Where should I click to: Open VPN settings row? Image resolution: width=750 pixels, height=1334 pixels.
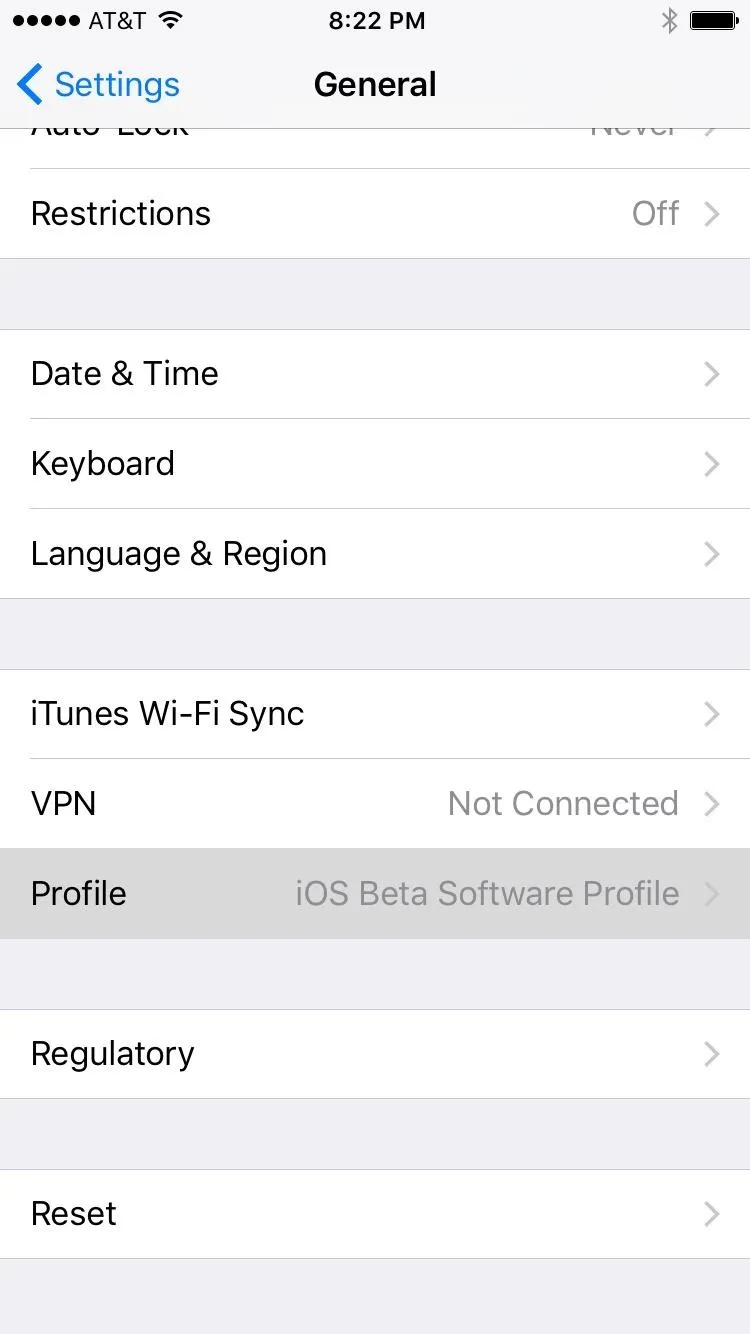[x=375, y=804]
